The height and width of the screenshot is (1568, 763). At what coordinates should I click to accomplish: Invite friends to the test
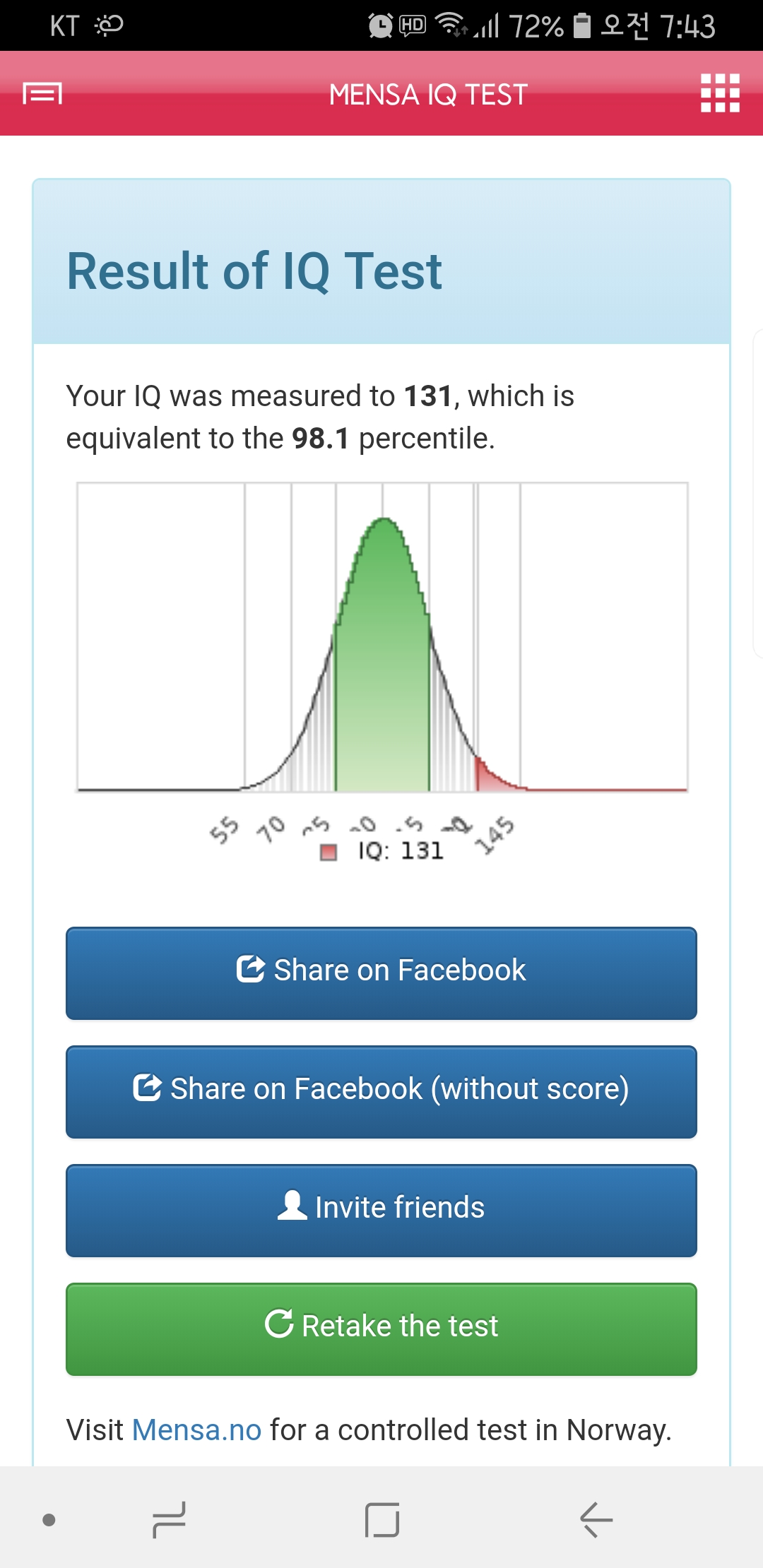point(381,1211)
